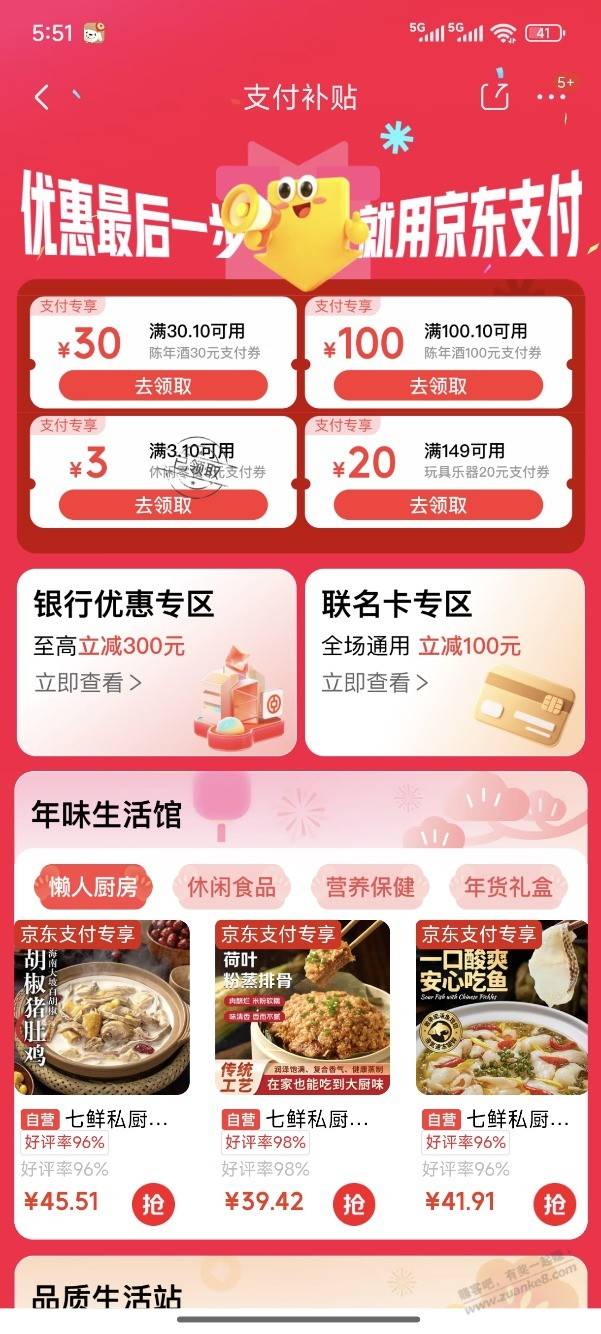The height and width of the screenshot is (1334, 601).
Task: Switch to the 休闲食品 tab
Action: [231, 886]
